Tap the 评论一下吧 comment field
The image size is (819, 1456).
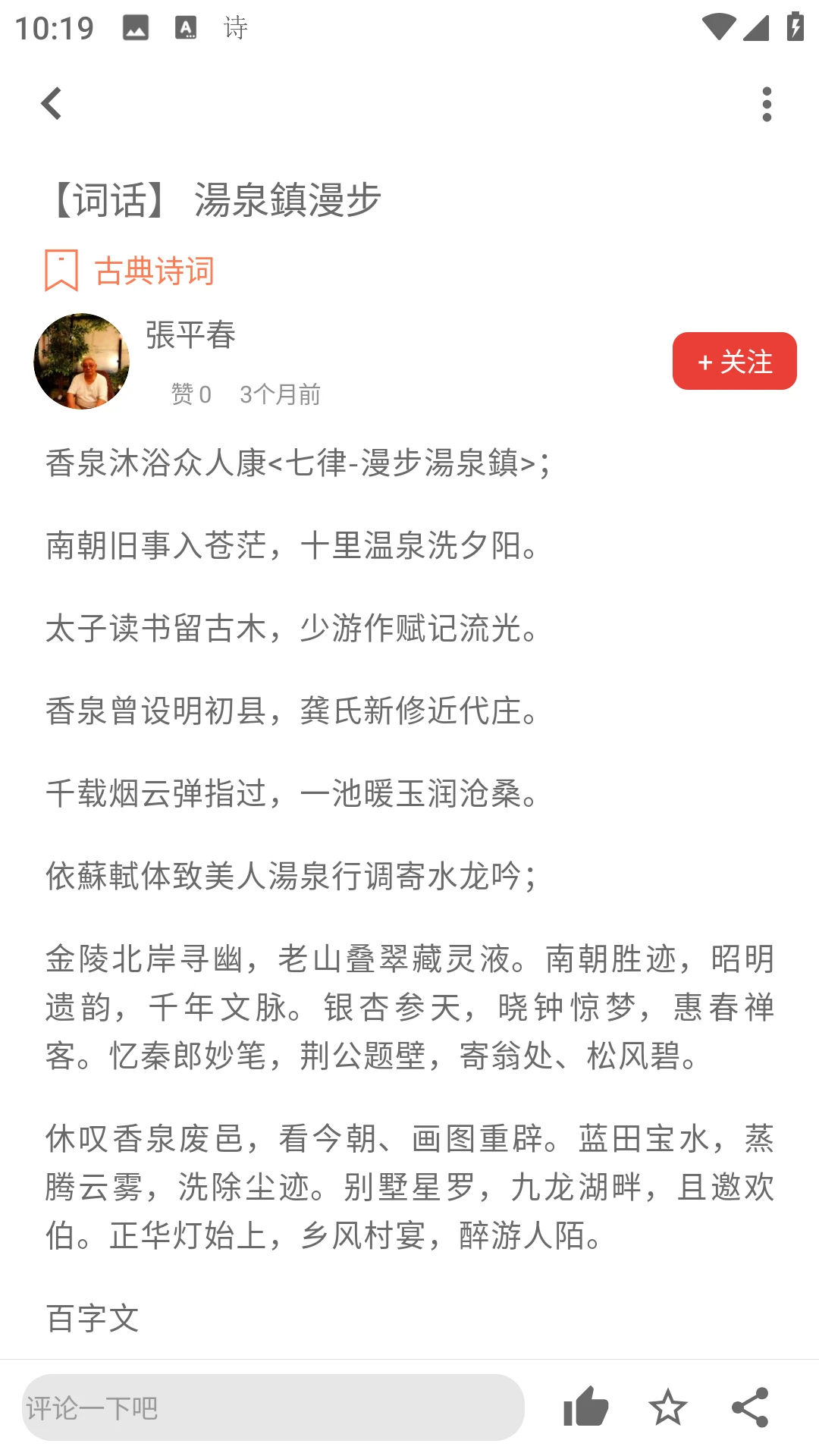273,1407
